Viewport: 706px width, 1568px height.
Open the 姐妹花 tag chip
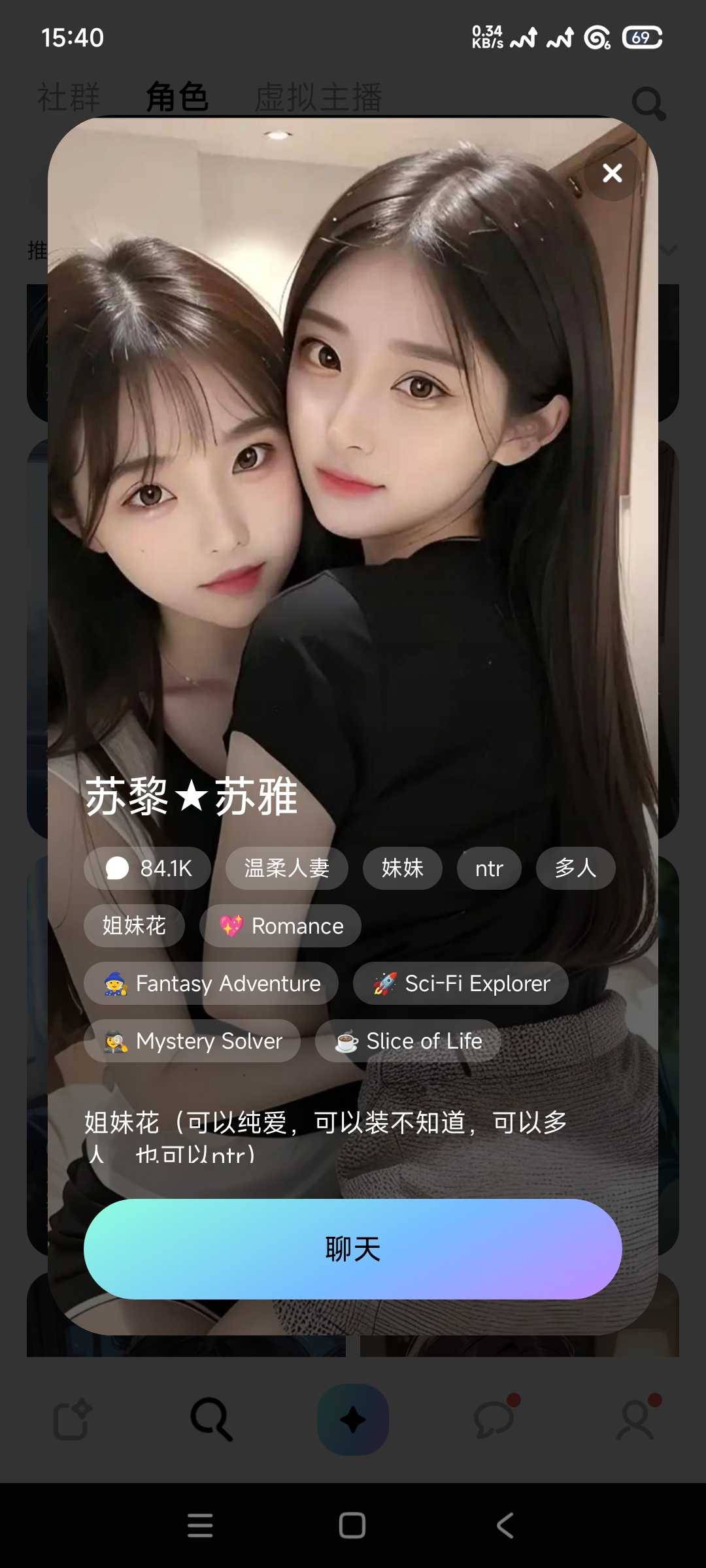tap(134, 926)
